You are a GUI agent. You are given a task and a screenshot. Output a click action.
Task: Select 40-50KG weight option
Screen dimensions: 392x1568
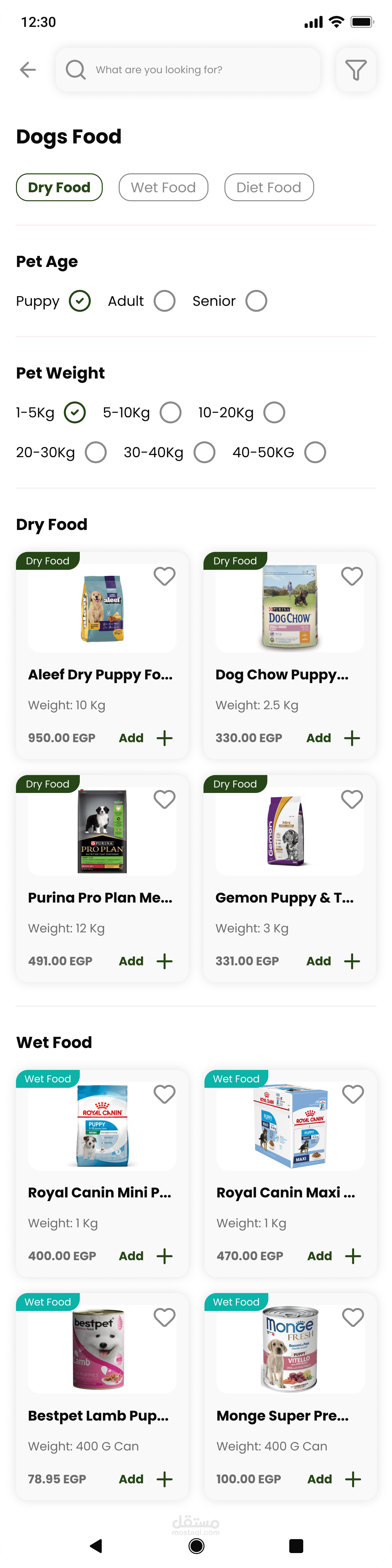point(315,453)
